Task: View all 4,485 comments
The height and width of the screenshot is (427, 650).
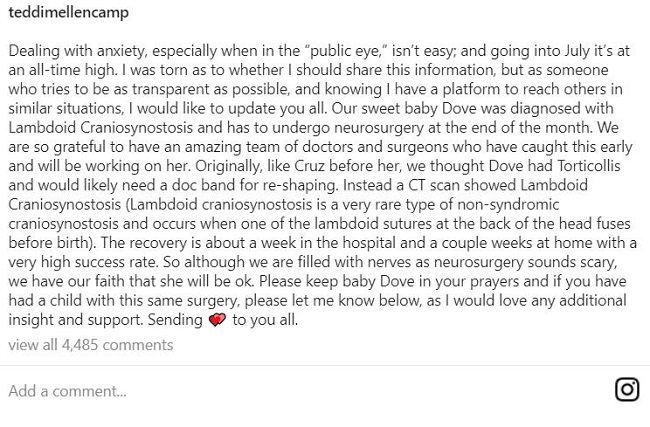Action: pyautogui.click(x=91, y=345)
